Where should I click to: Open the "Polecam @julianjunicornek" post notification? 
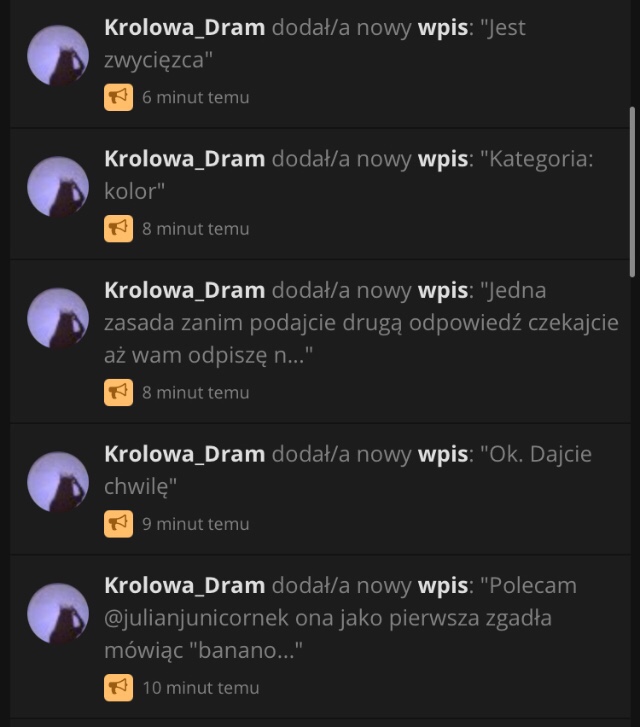[360, 618]
